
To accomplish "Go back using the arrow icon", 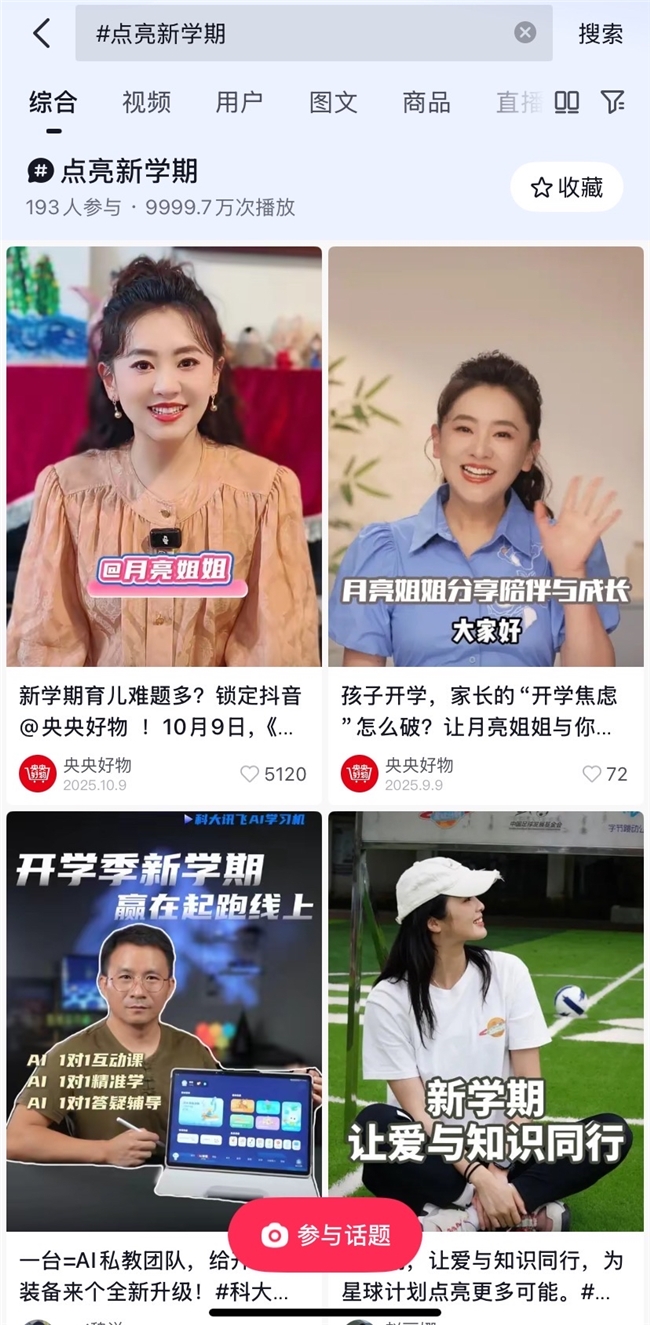I will [x=41, y=34].
